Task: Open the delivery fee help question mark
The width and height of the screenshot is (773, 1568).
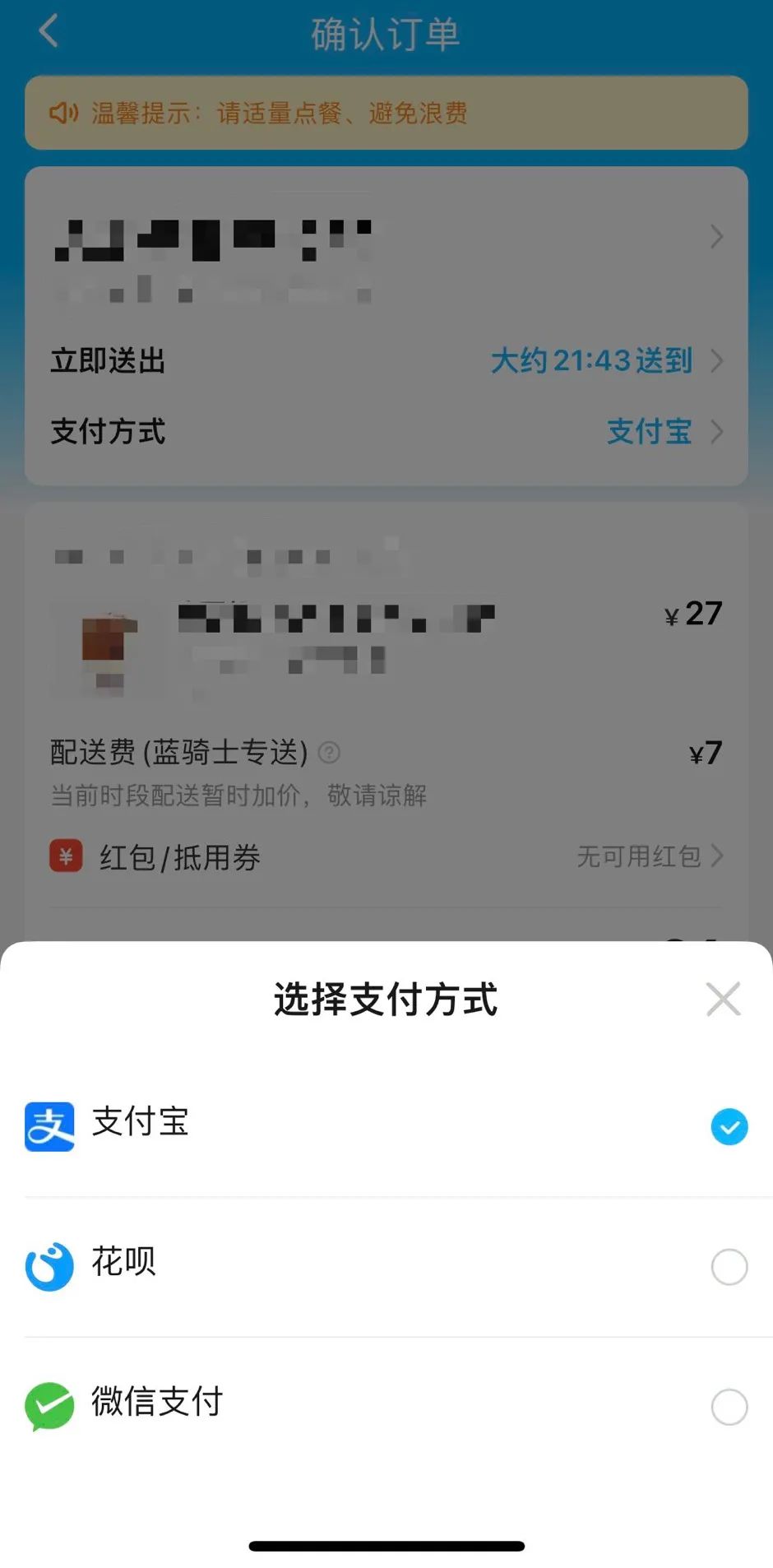Action: [330, 752]
